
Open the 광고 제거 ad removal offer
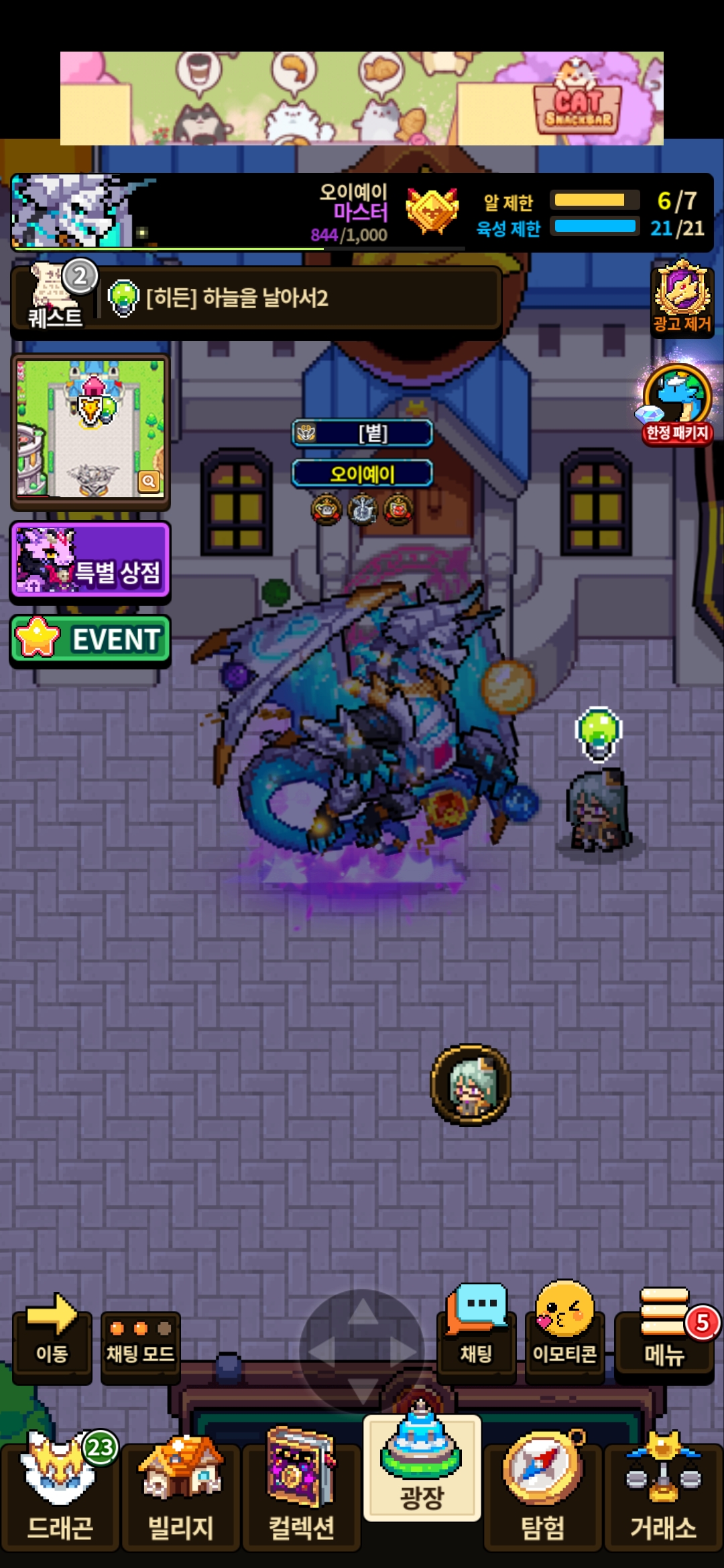click(x=682, y=299)
